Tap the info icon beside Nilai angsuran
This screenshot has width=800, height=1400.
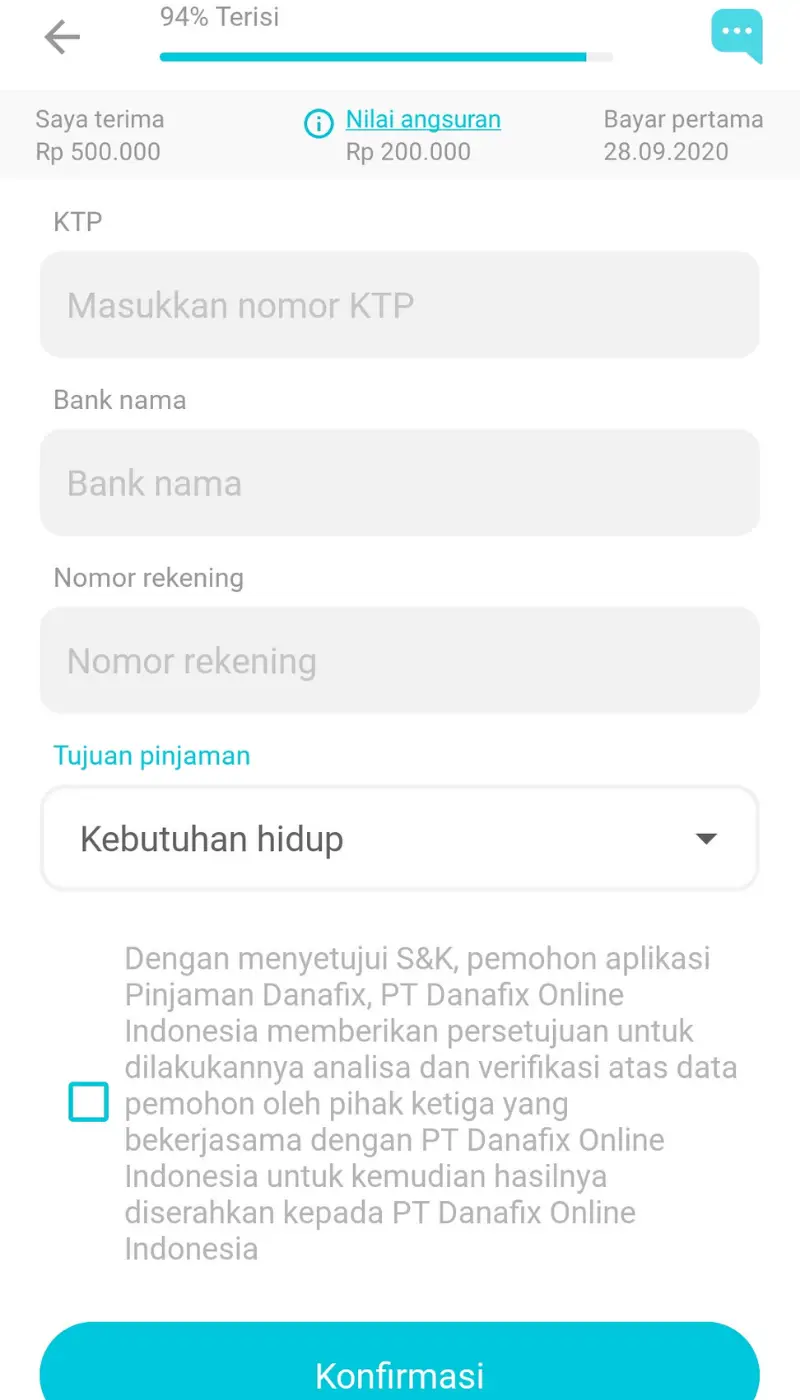[x=317, y=124]
